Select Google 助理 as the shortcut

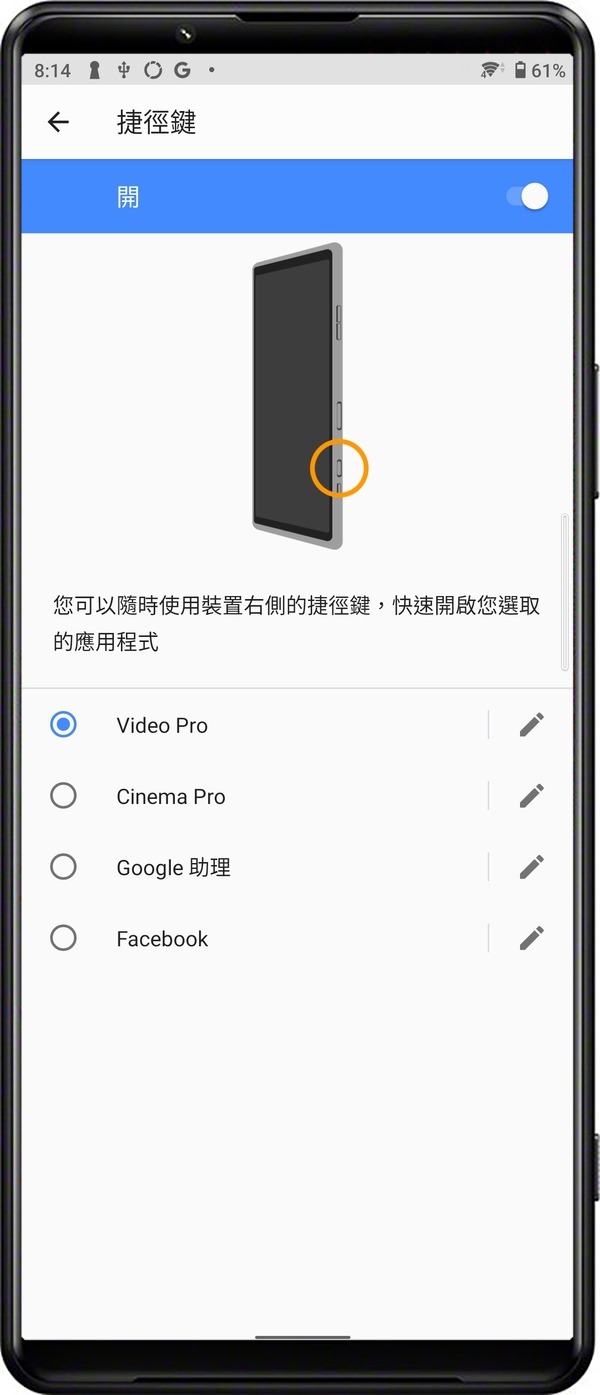point(63,867)
